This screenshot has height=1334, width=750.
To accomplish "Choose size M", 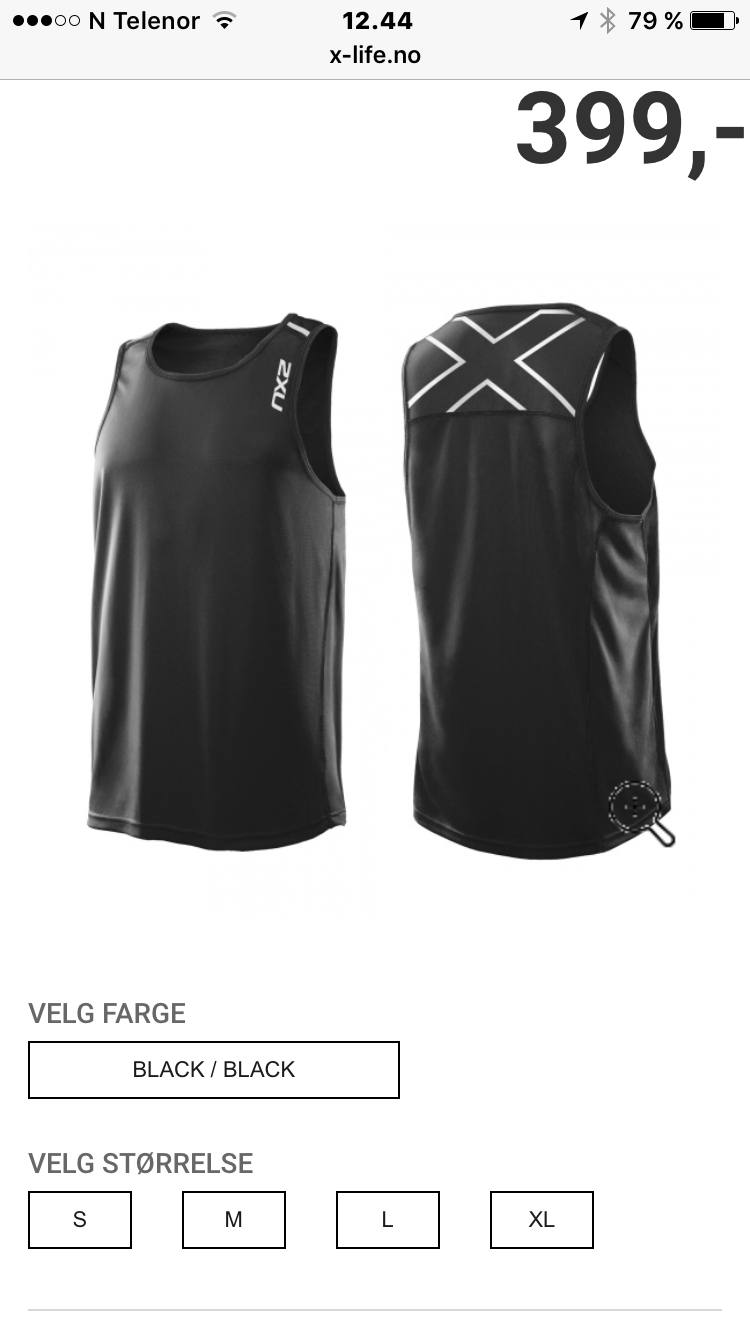I will 234,1219.
